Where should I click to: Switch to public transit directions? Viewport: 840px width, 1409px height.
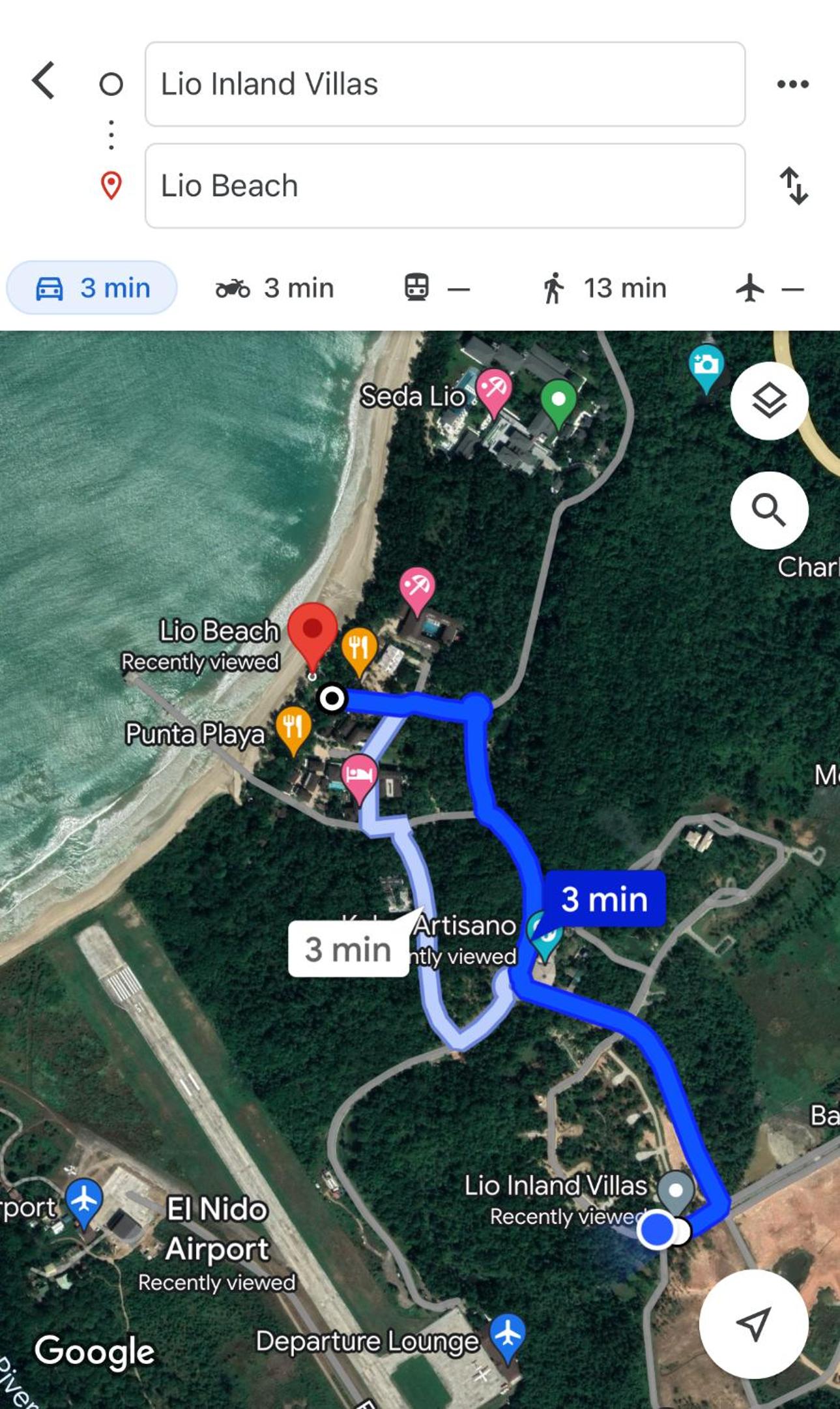pyautogui.click(x=437, y=288)
